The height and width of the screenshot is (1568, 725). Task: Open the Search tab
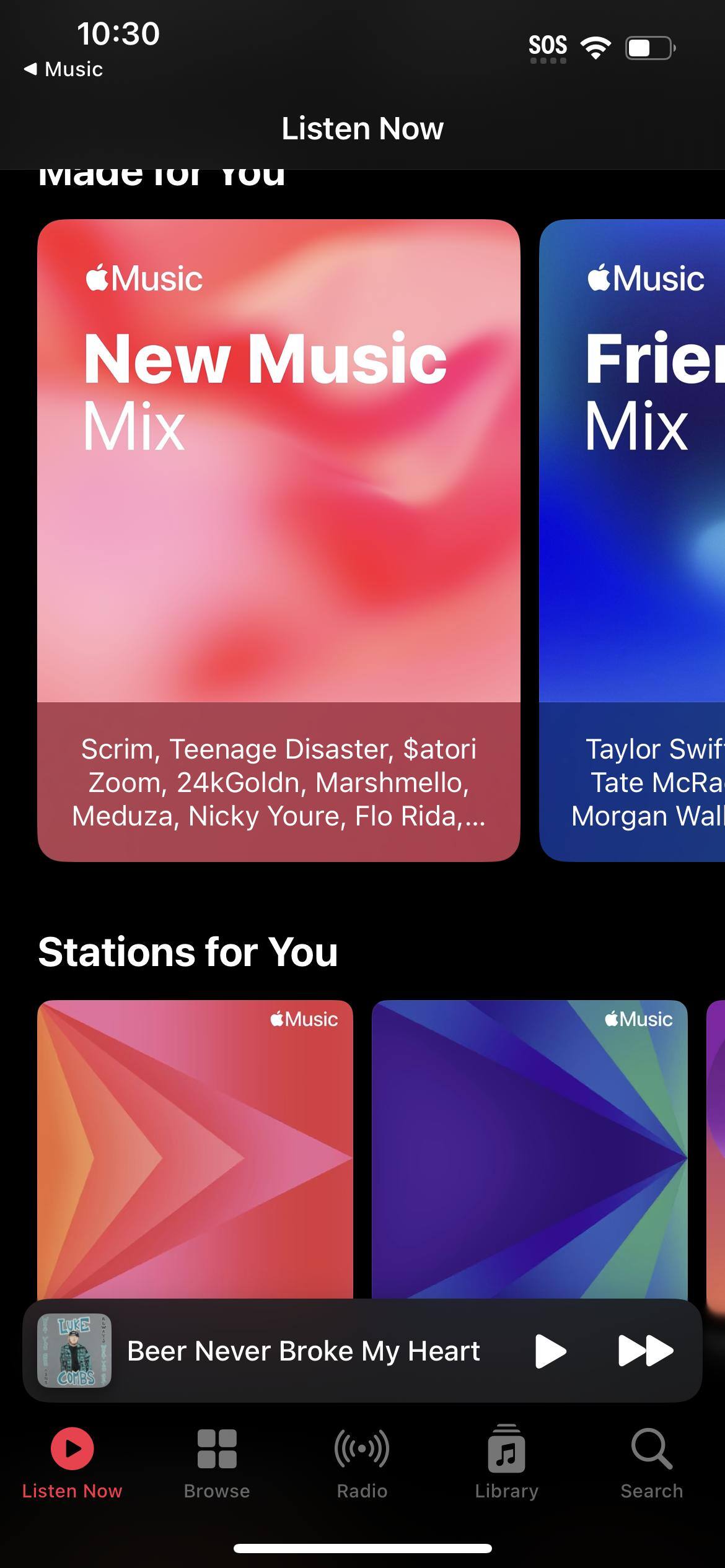click(651, 1463)
